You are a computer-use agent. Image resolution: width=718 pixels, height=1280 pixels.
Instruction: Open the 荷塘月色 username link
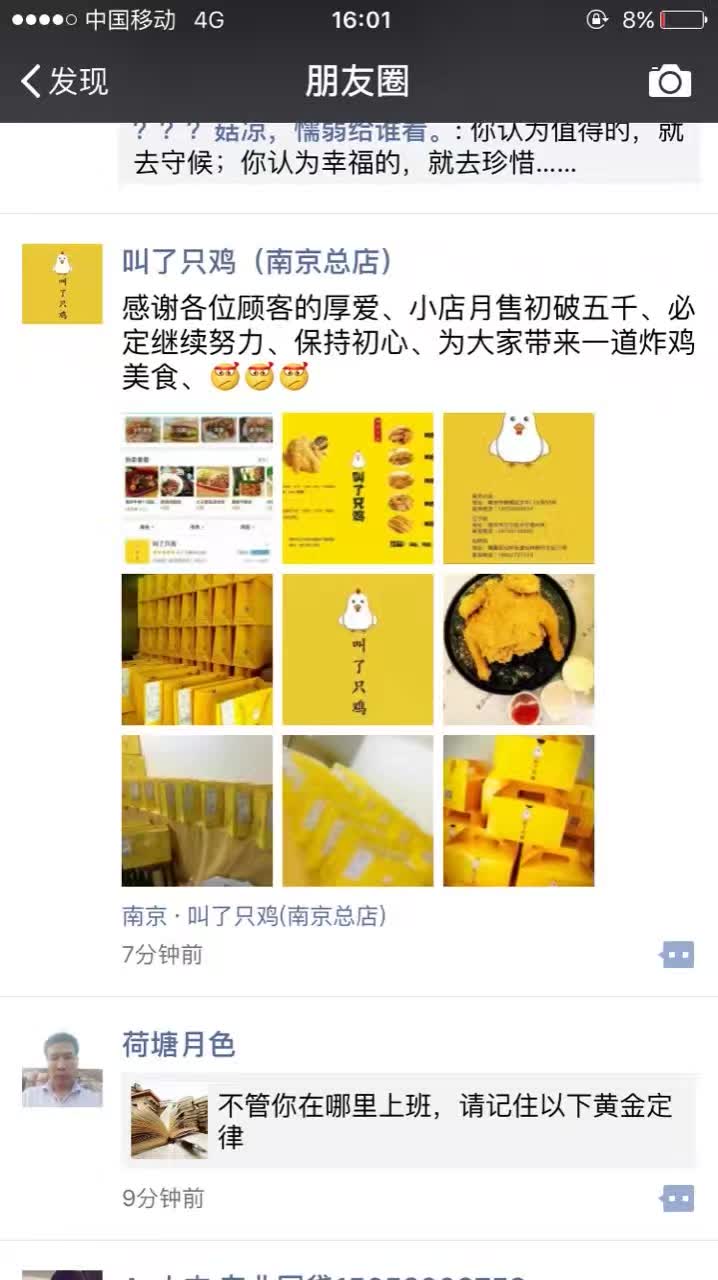point(178,1046)
